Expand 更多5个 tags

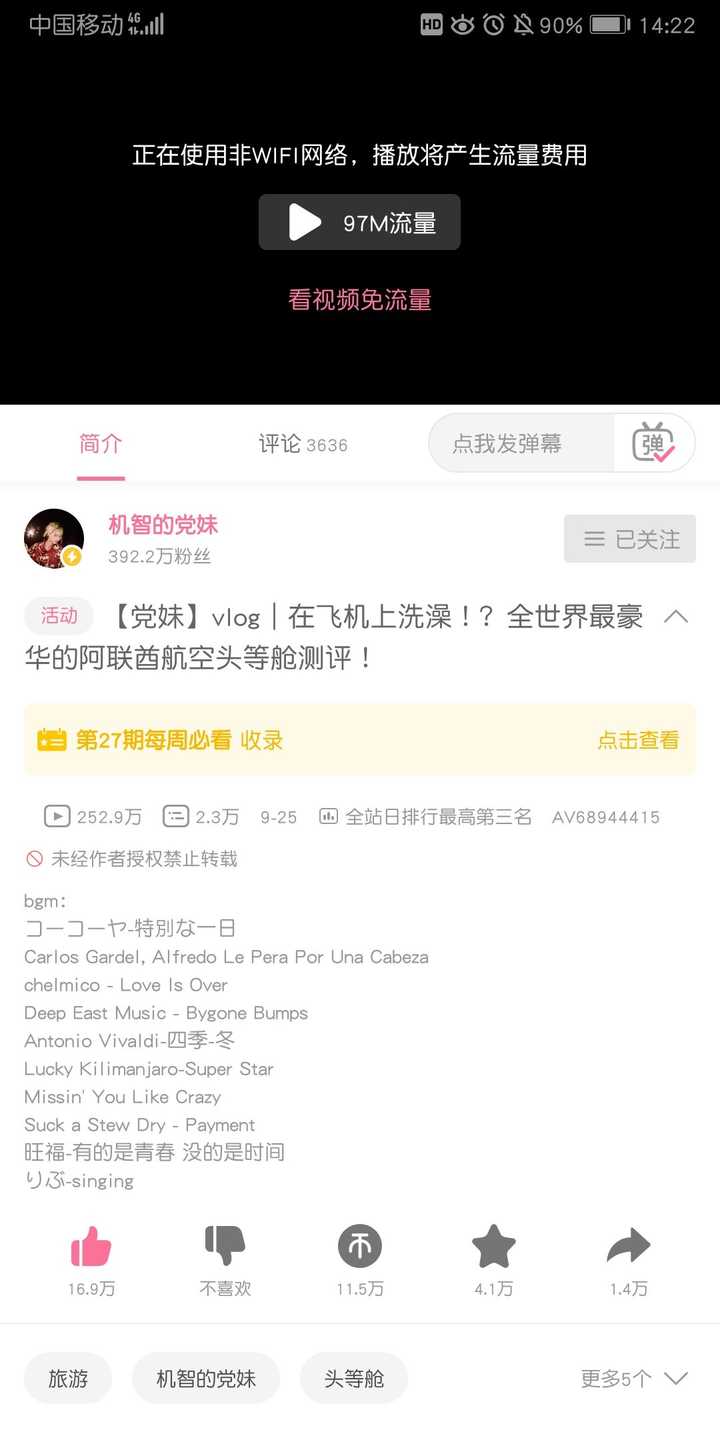634,1379
